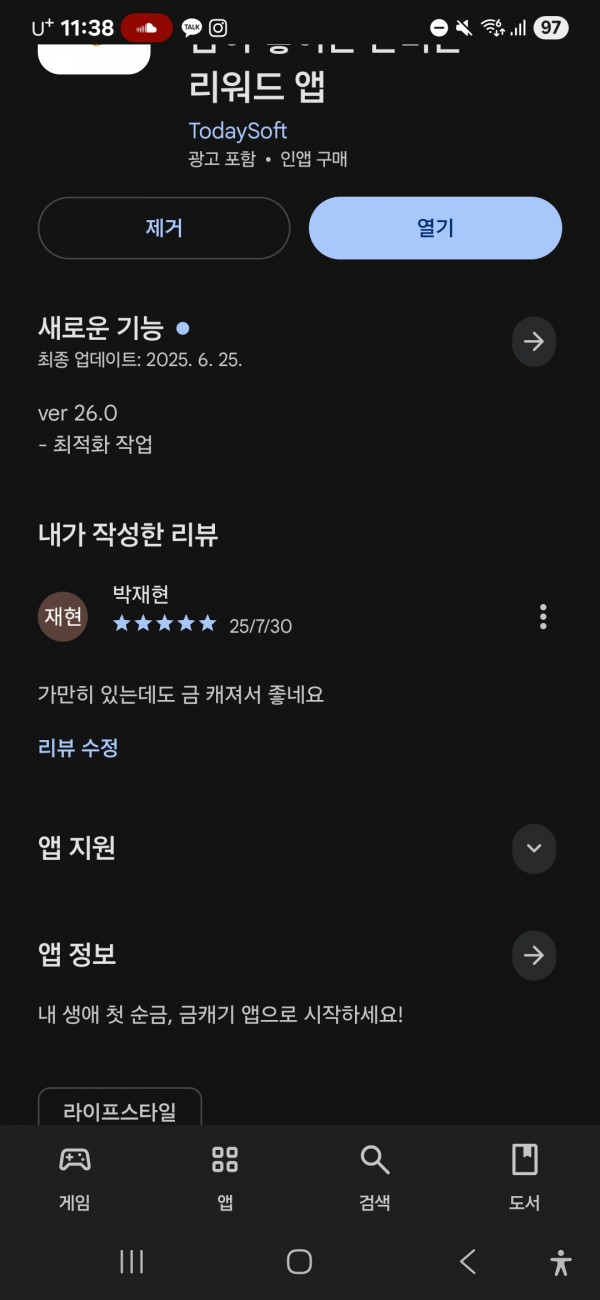Open overflow menu on 박재현 review
This screenshot has height=1300, width=600.
[543, 616]
